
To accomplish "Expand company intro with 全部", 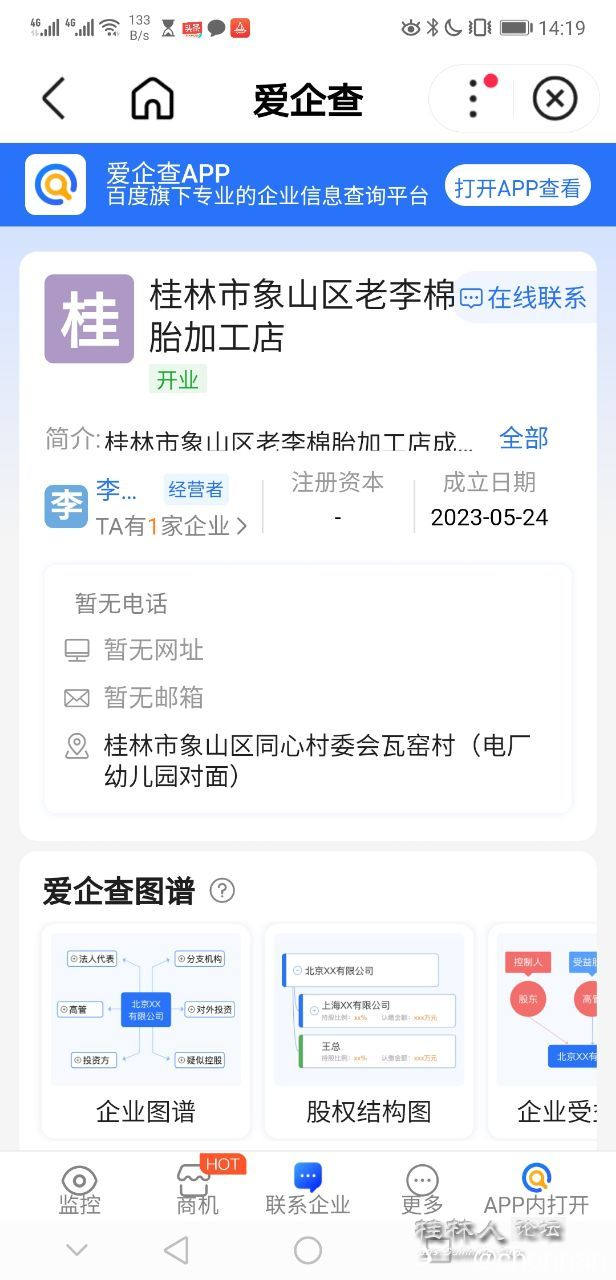I will [x=524, y=438].
